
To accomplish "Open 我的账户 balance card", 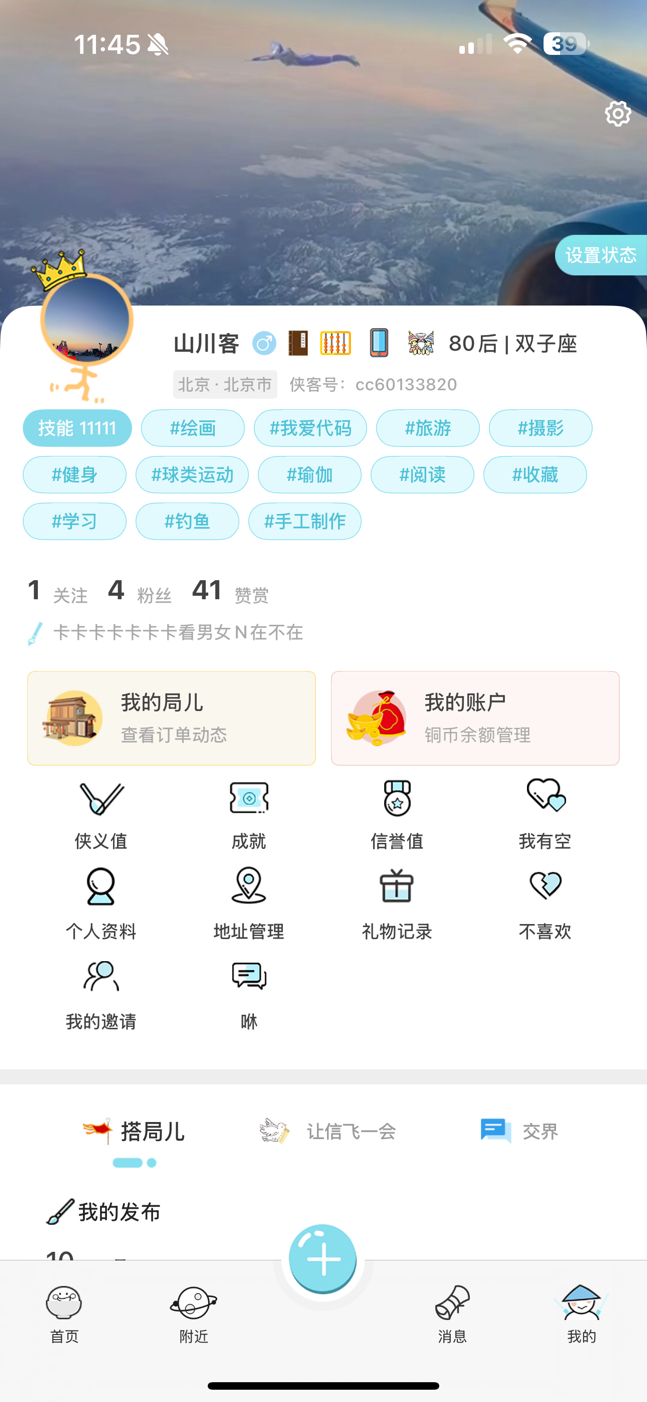I will [475, 718].
